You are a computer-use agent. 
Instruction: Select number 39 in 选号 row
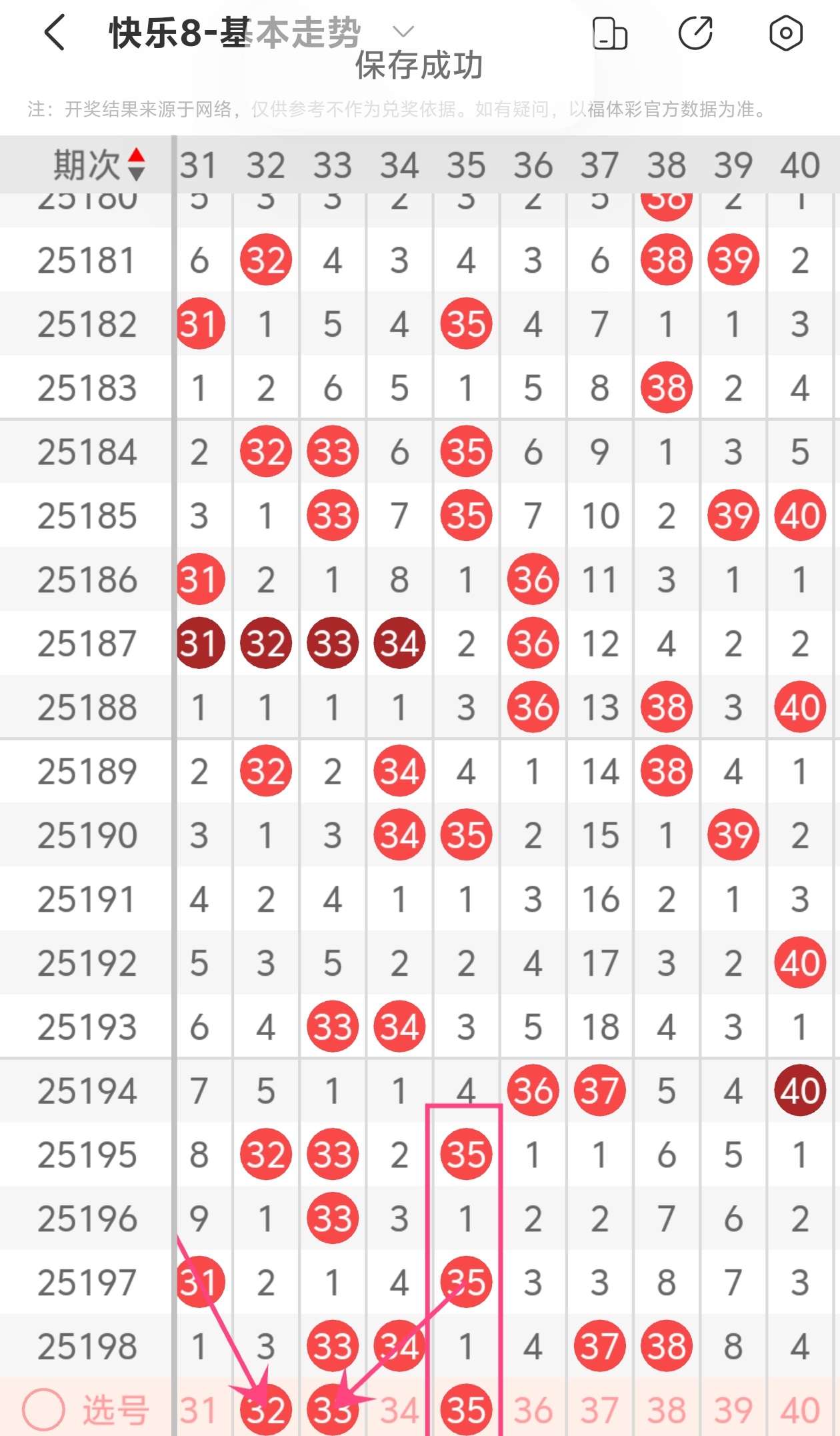(x=733, y=1410)
